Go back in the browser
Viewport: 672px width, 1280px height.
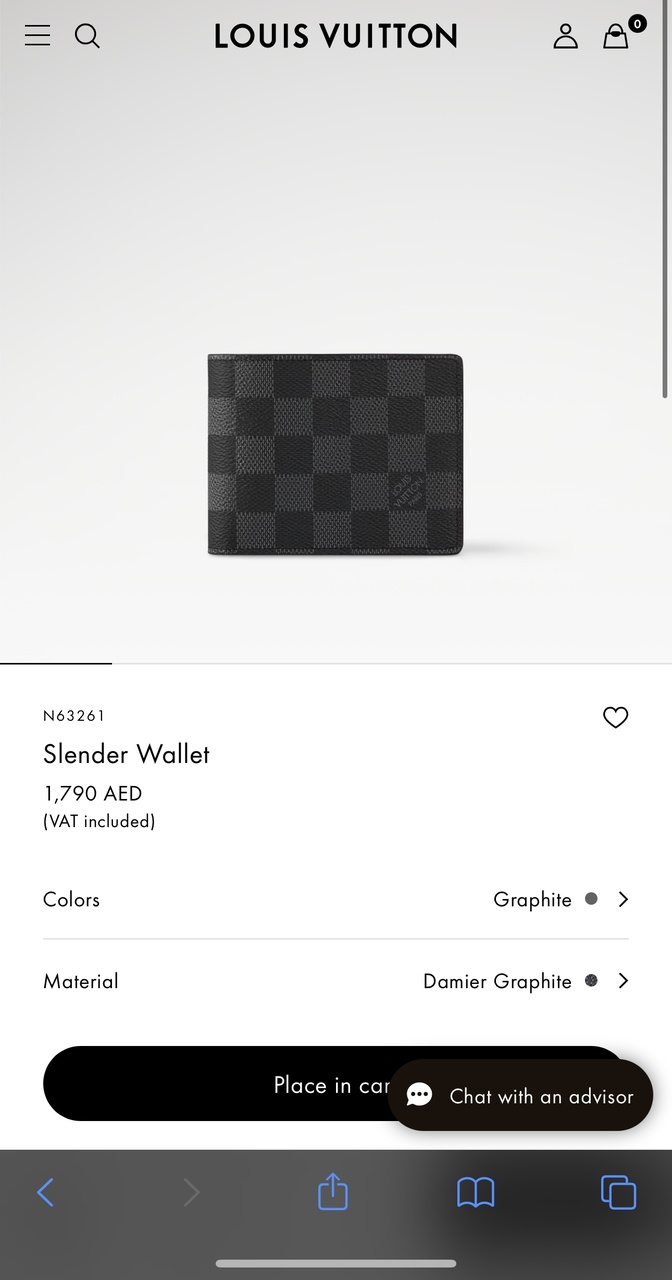(45, 1192)
